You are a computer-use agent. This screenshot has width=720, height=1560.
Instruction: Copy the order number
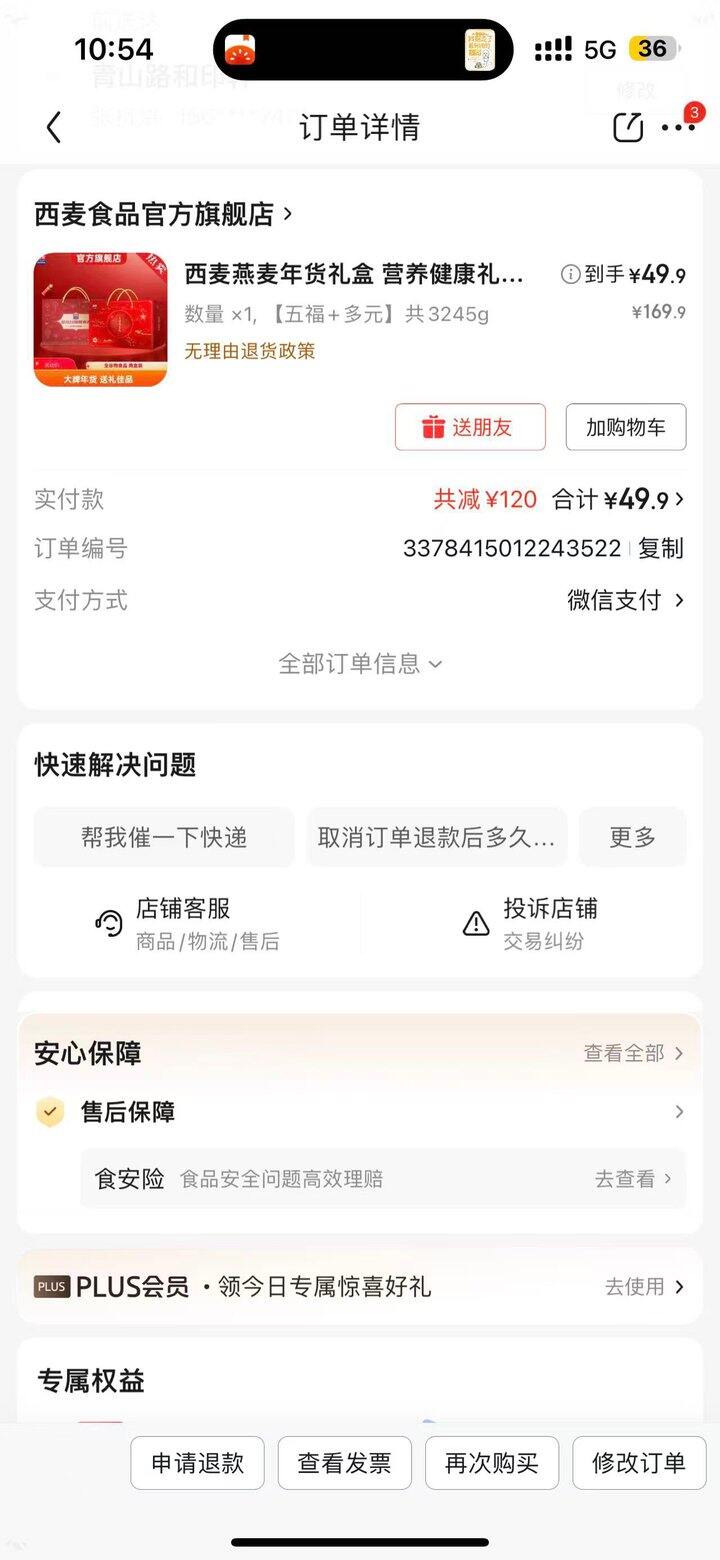(661, 548)
